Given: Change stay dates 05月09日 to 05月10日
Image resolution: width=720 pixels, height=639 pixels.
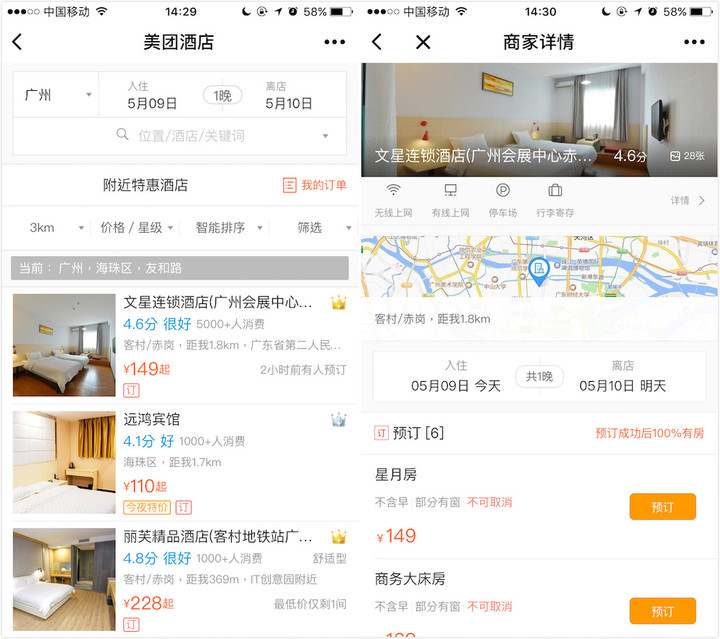Looking at the screenshot, I should pyautogui.click(x=539, y=377).
